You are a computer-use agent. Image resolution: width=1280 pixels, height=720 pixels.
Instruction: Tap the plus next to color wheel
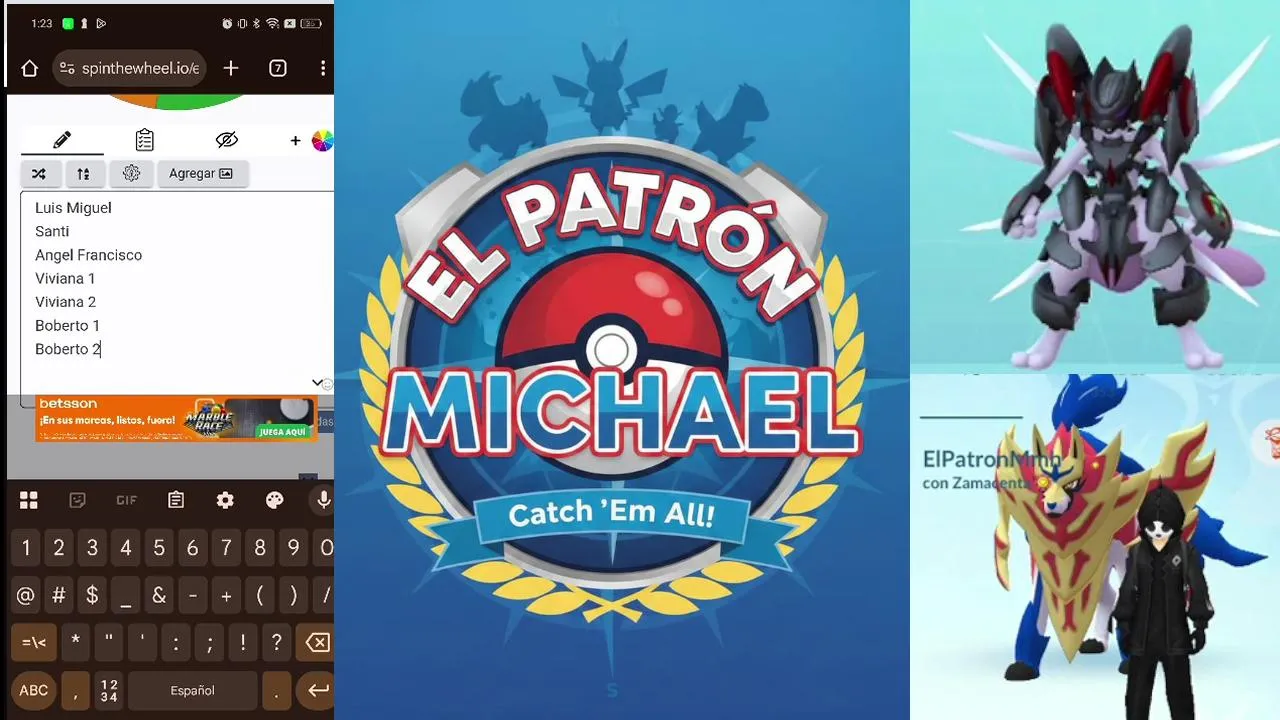pos(295,141)
